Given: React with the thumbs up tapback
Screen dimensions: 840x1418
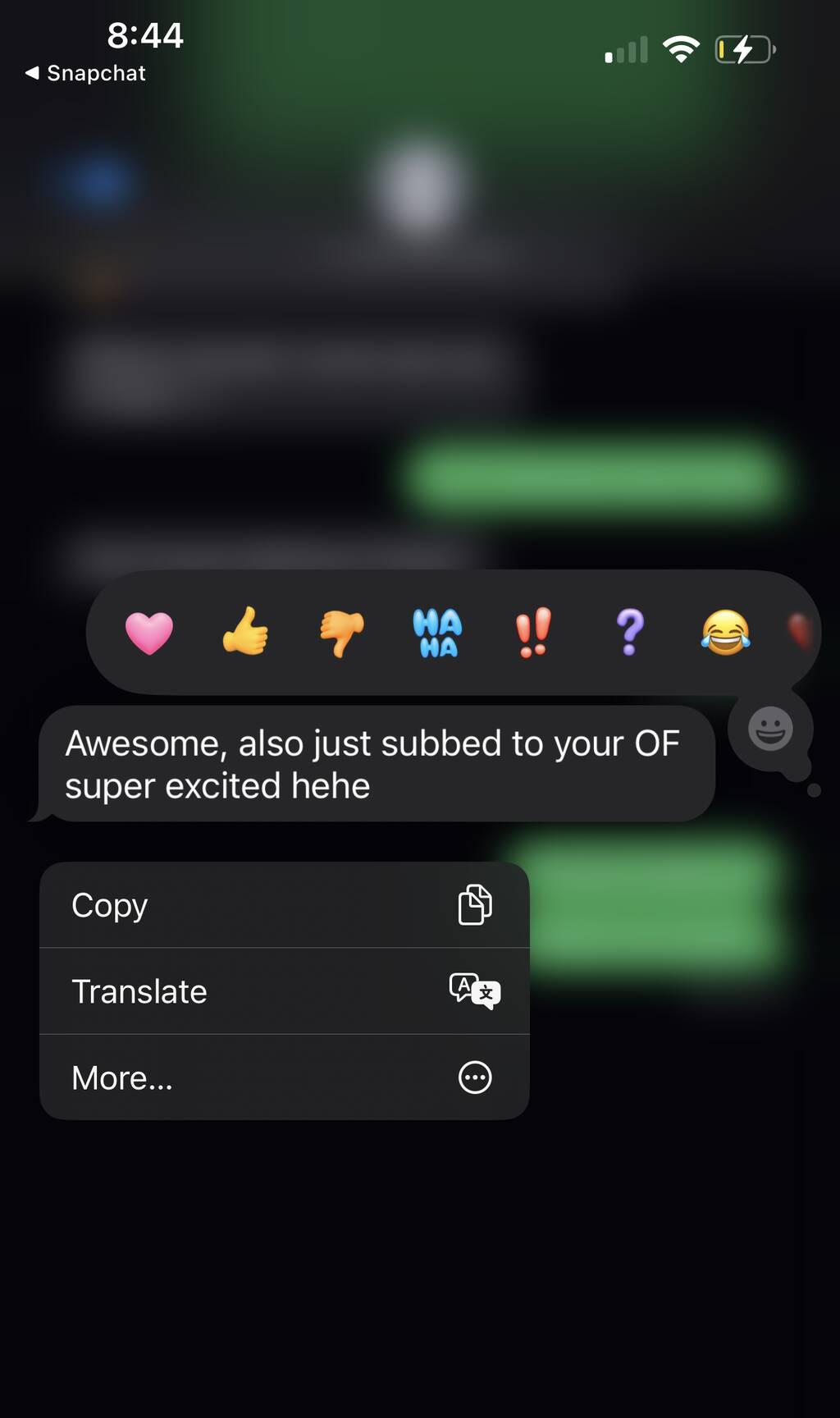Looking at the screenshot, I should (245, 632).
